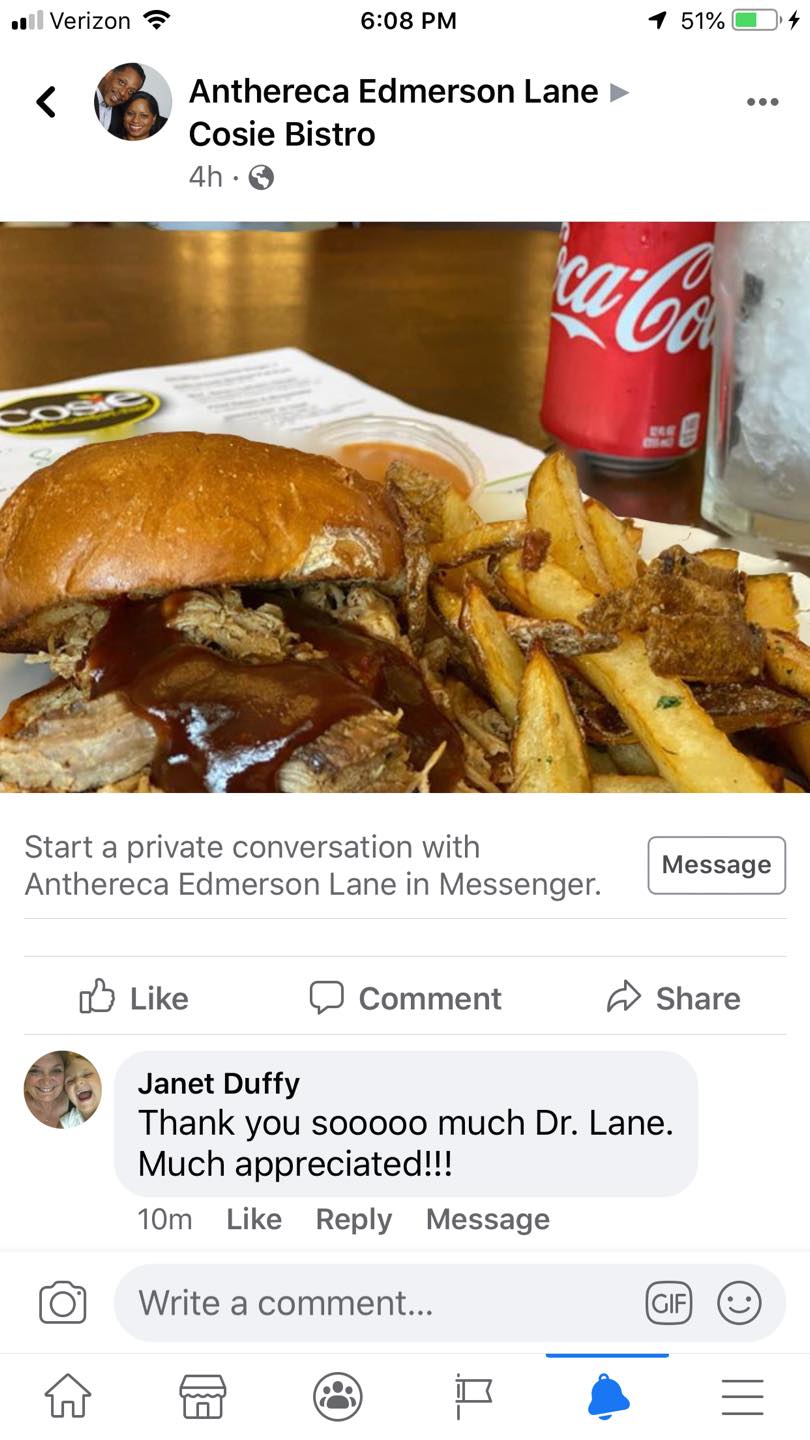
Task: Tap the Message button for Anthereca
Action: [x=716, y=865]
